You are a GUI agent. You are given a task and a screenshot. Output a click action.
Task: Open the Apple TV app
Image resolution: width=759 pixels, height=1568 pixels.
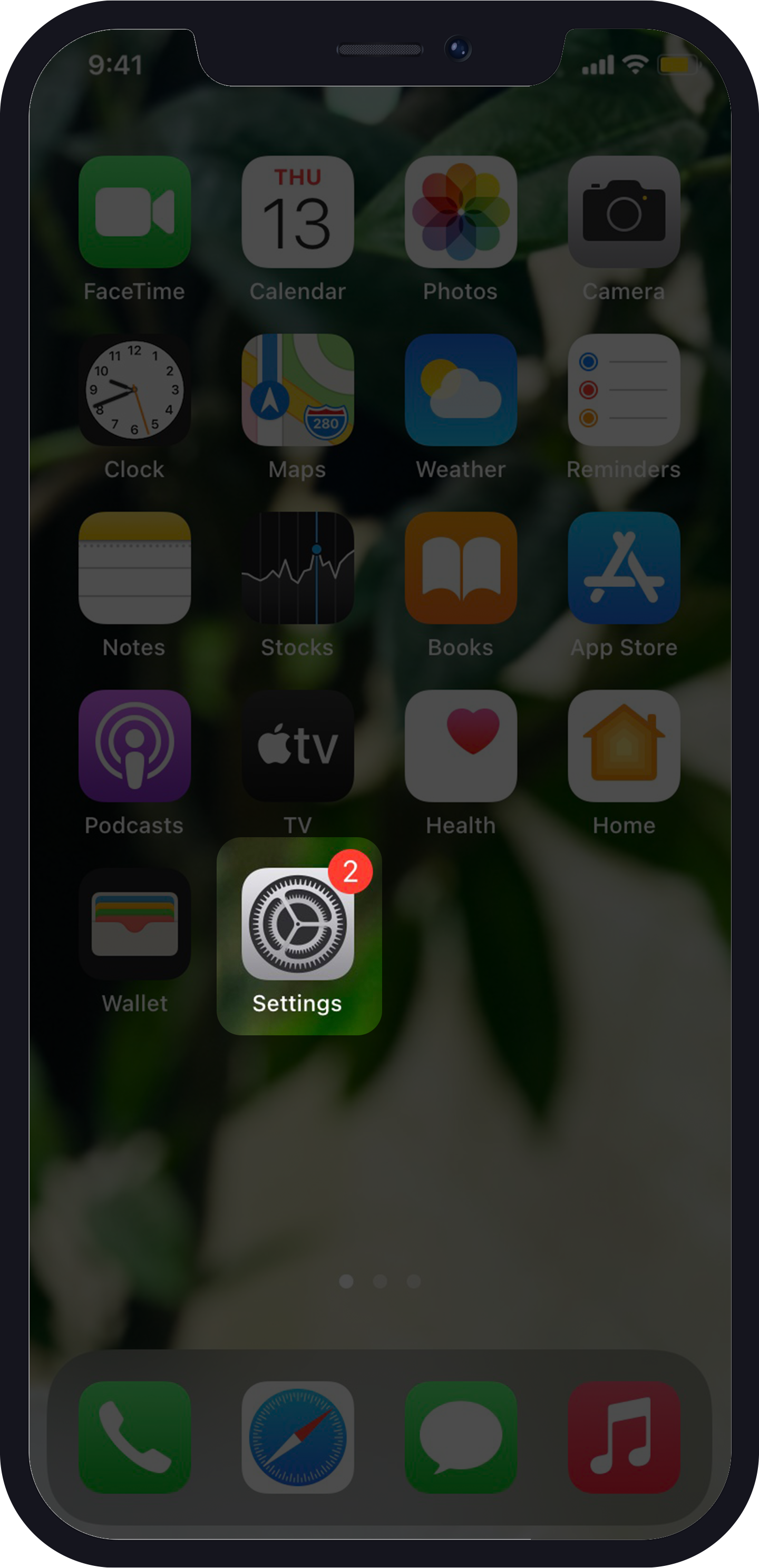click(297, 746)
